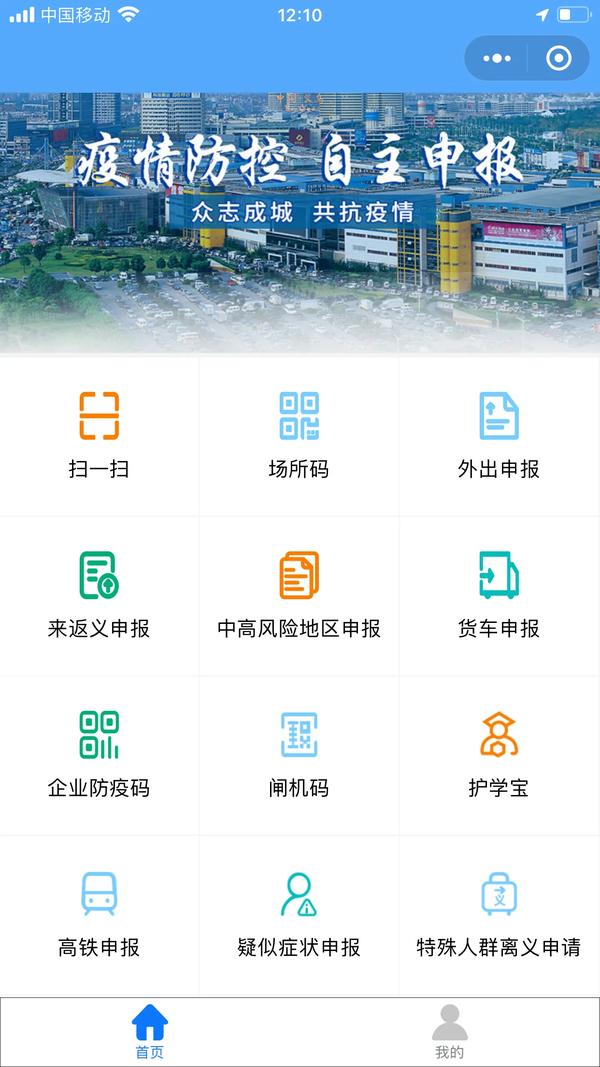The image size is (600, 1067).
Task: Open 疑似症状申报
Action: coord(299,915)
